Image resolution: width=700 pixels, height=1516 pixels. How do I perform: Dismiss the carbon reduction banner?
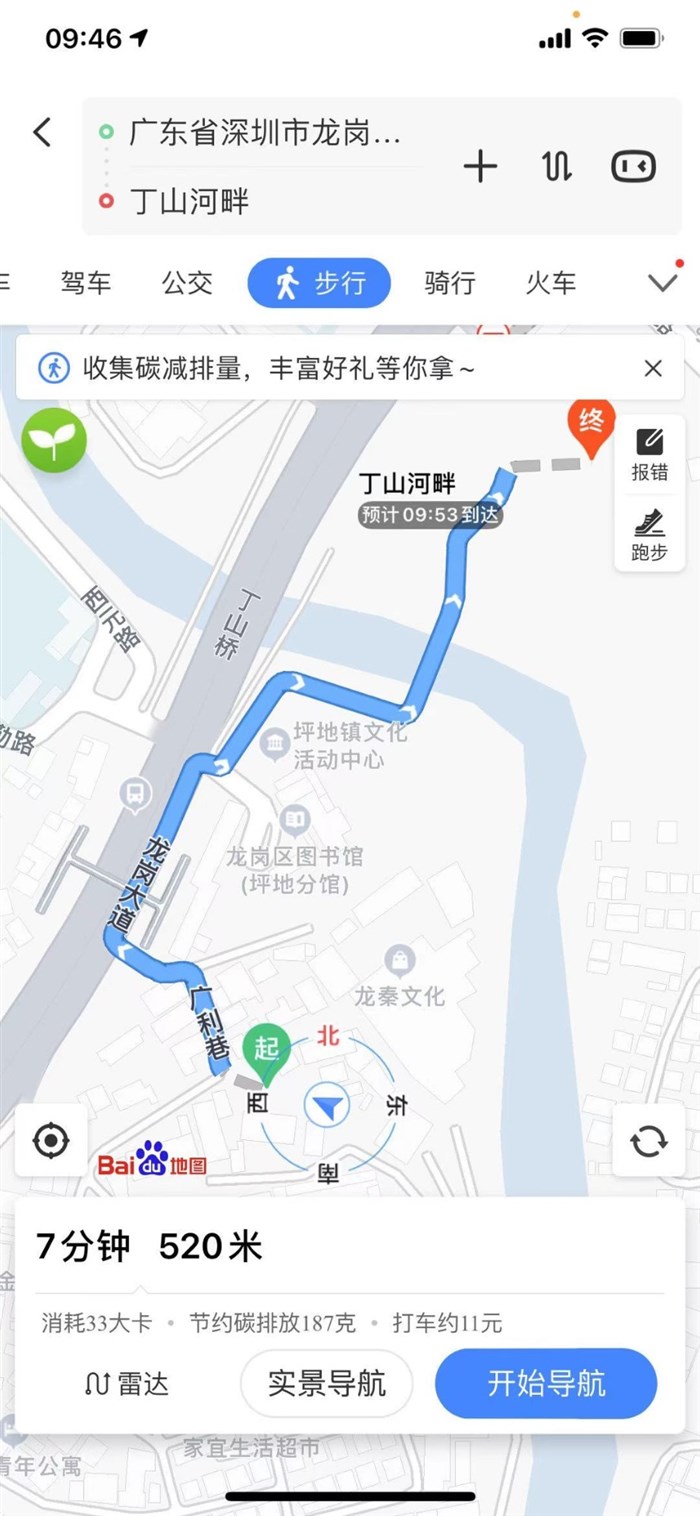(x=653, y=369)
